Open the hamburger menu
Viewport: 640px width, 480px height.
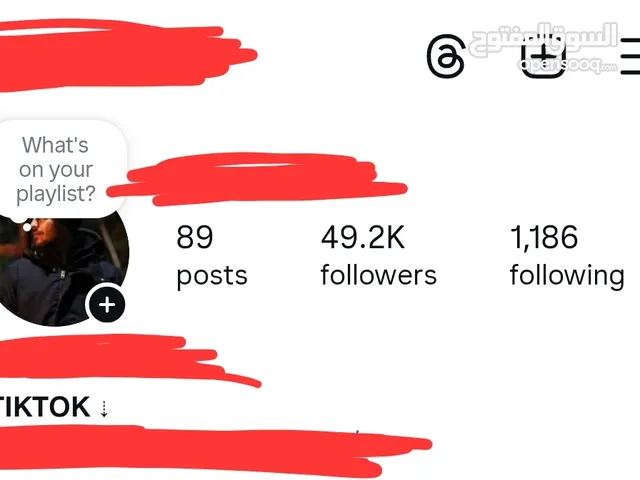(x=629, y=56)
